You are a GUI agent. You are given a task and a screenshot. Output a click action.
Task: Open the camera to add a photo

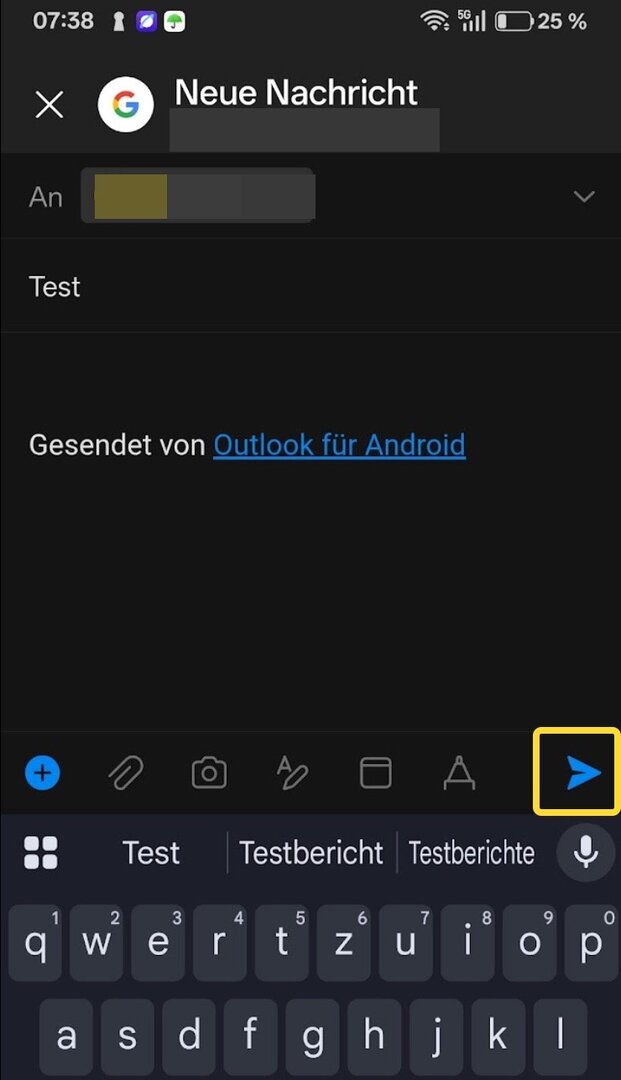click(x=209, y=772)
